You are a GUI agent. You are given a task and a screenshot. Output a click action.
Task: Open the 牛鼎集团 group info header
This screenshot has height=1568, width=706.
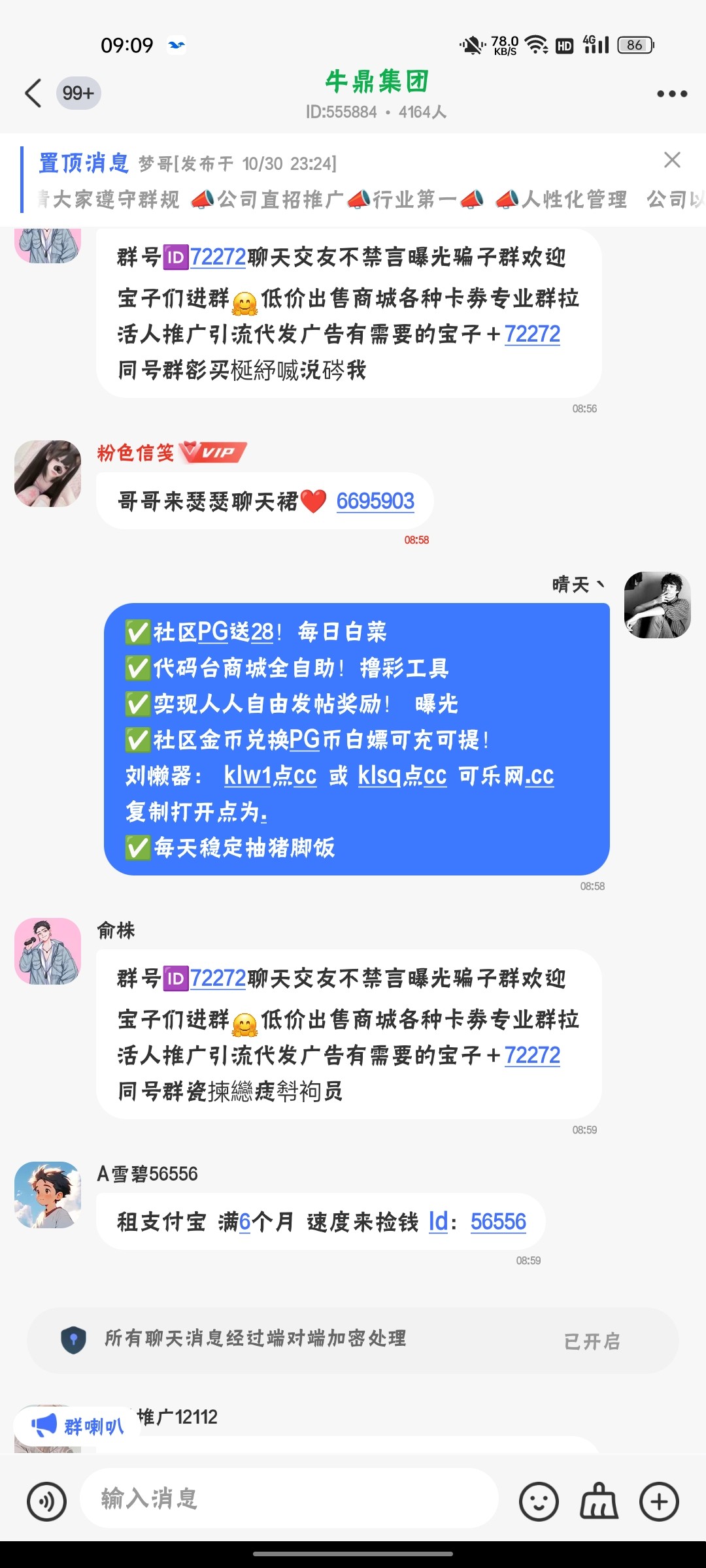pyautogui.click(x=377, y=93)
